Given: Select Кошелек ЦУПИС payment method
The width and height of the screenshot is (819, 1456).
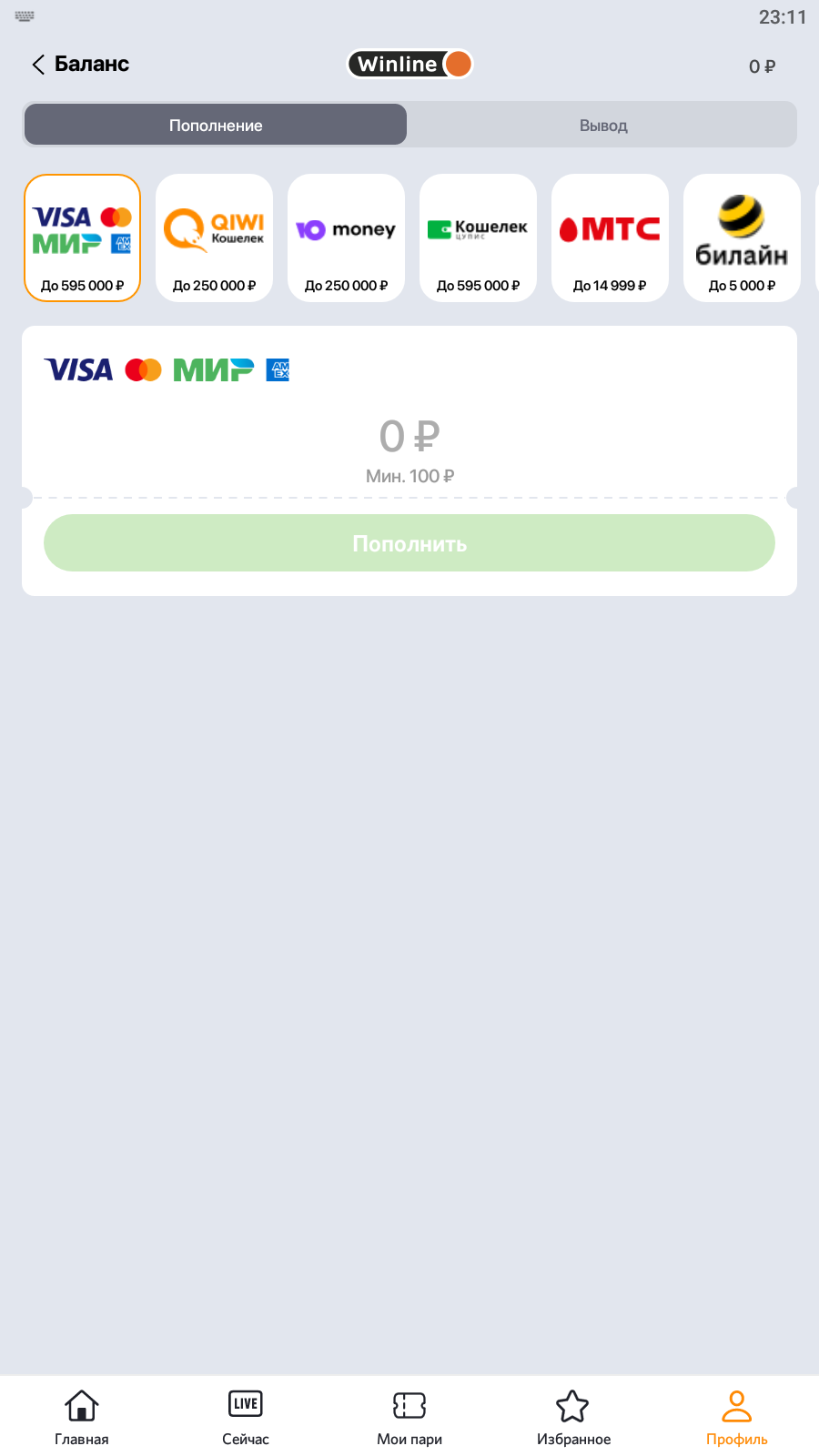Looking at the screenshot, I should [x=478, y=238].
